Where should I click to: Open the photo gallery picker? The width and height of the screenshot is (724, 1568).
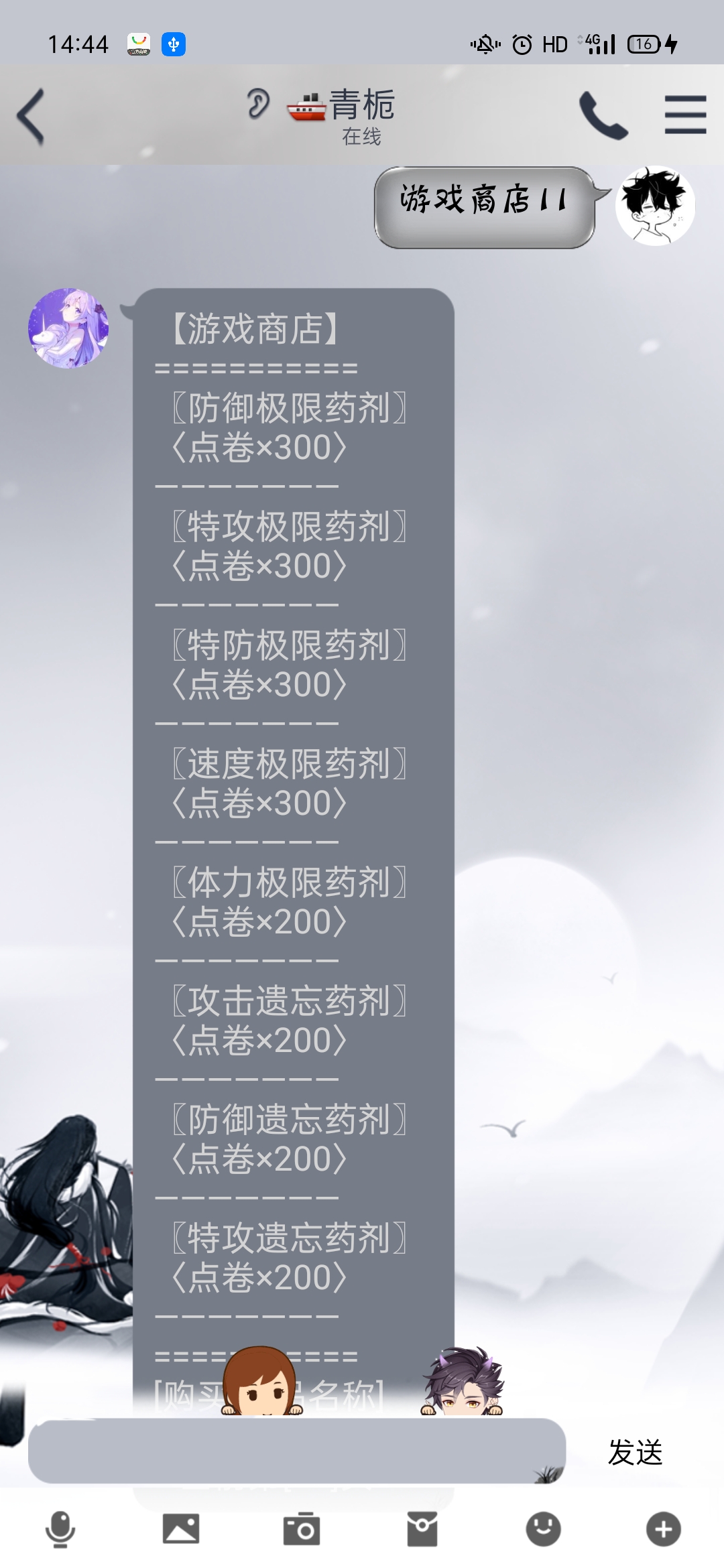tap(181, 1529)
